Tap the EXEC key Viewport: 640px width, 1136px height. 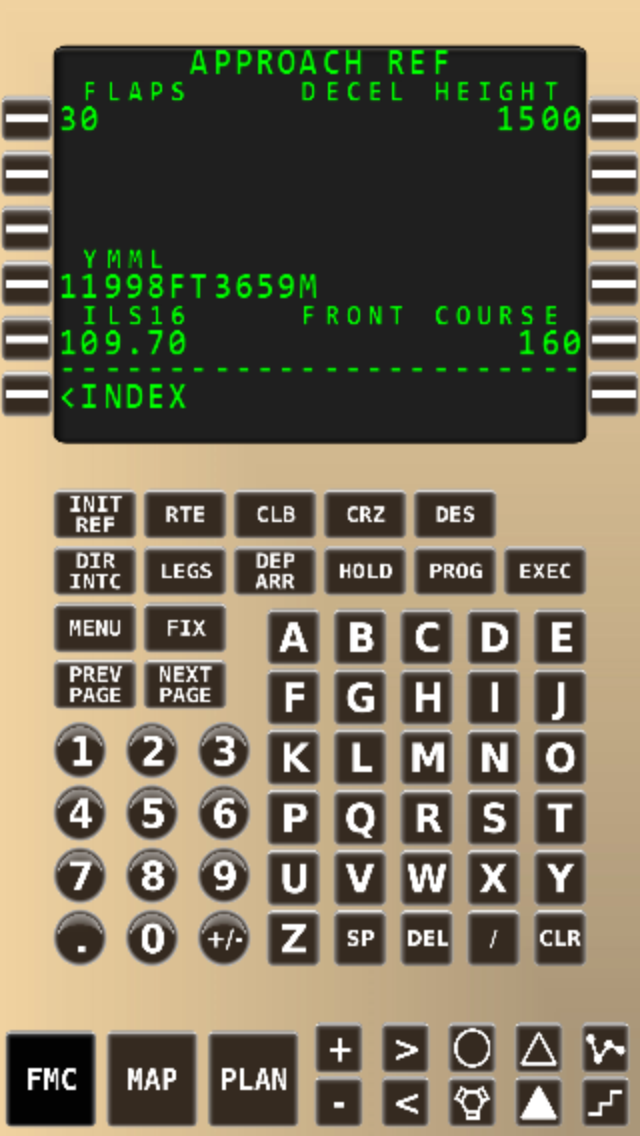tap(545, 571)
